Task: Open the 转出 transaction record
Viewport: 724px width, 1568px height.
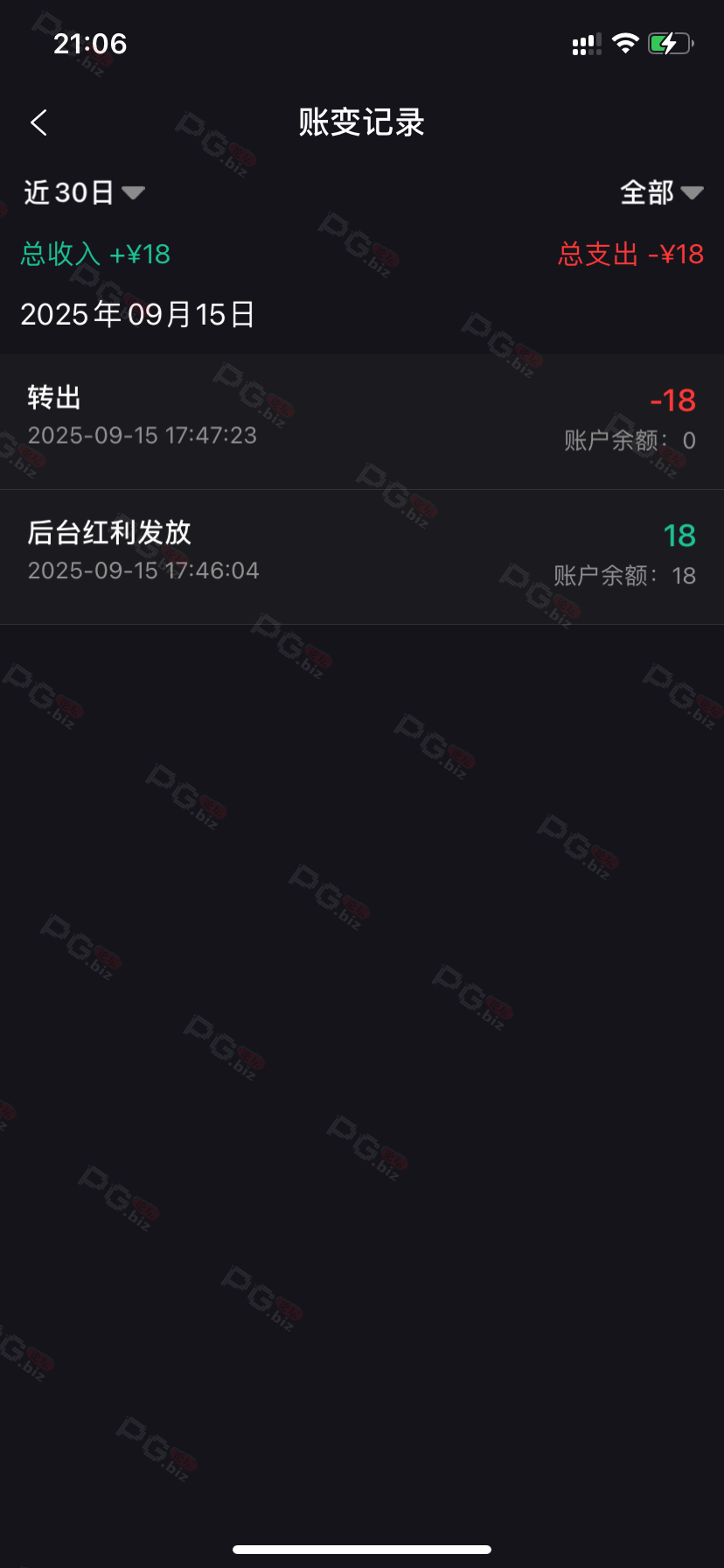Action: 362,421
